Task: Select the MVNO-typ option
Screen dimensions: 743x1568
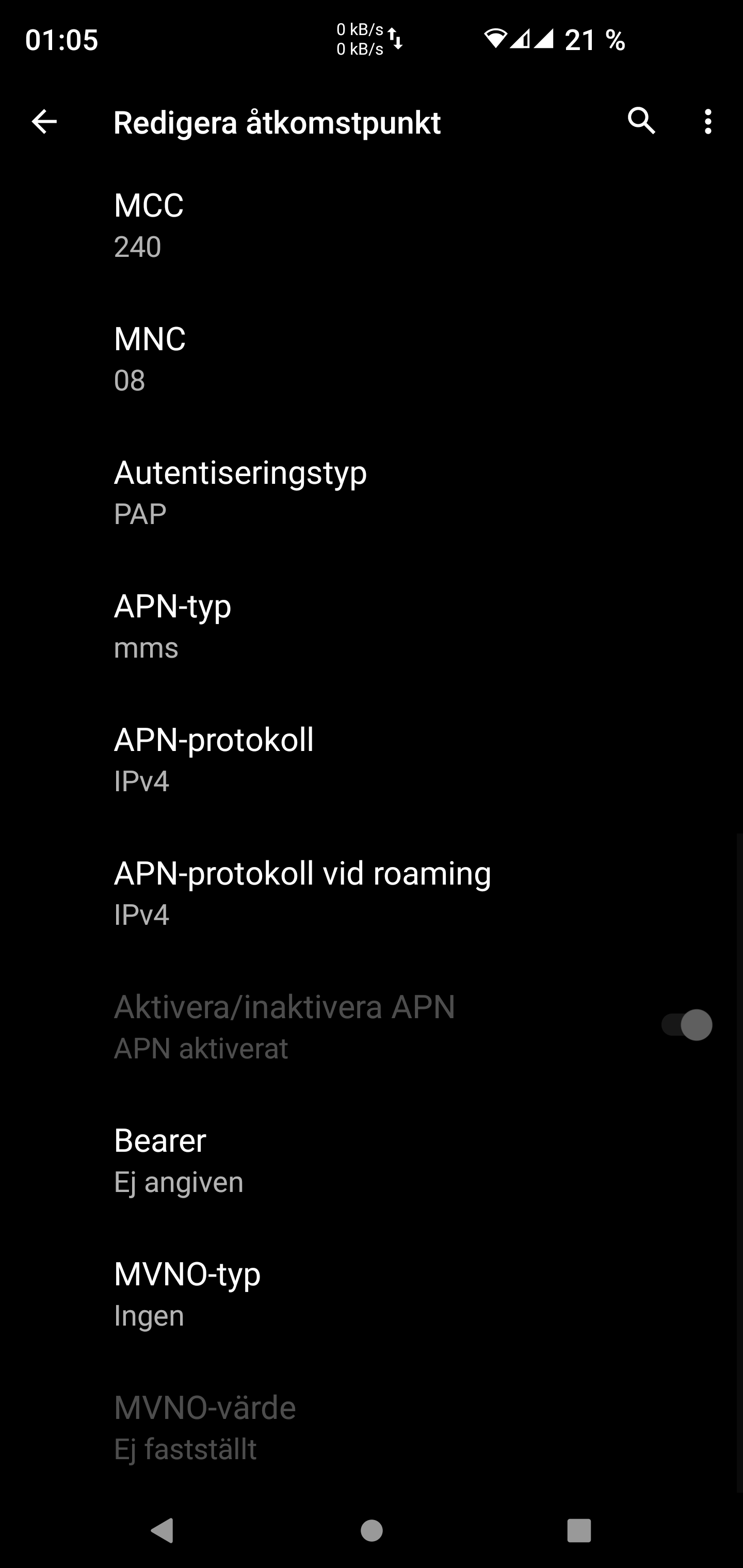Action: pyautogui.click(x=372, y=1294)
